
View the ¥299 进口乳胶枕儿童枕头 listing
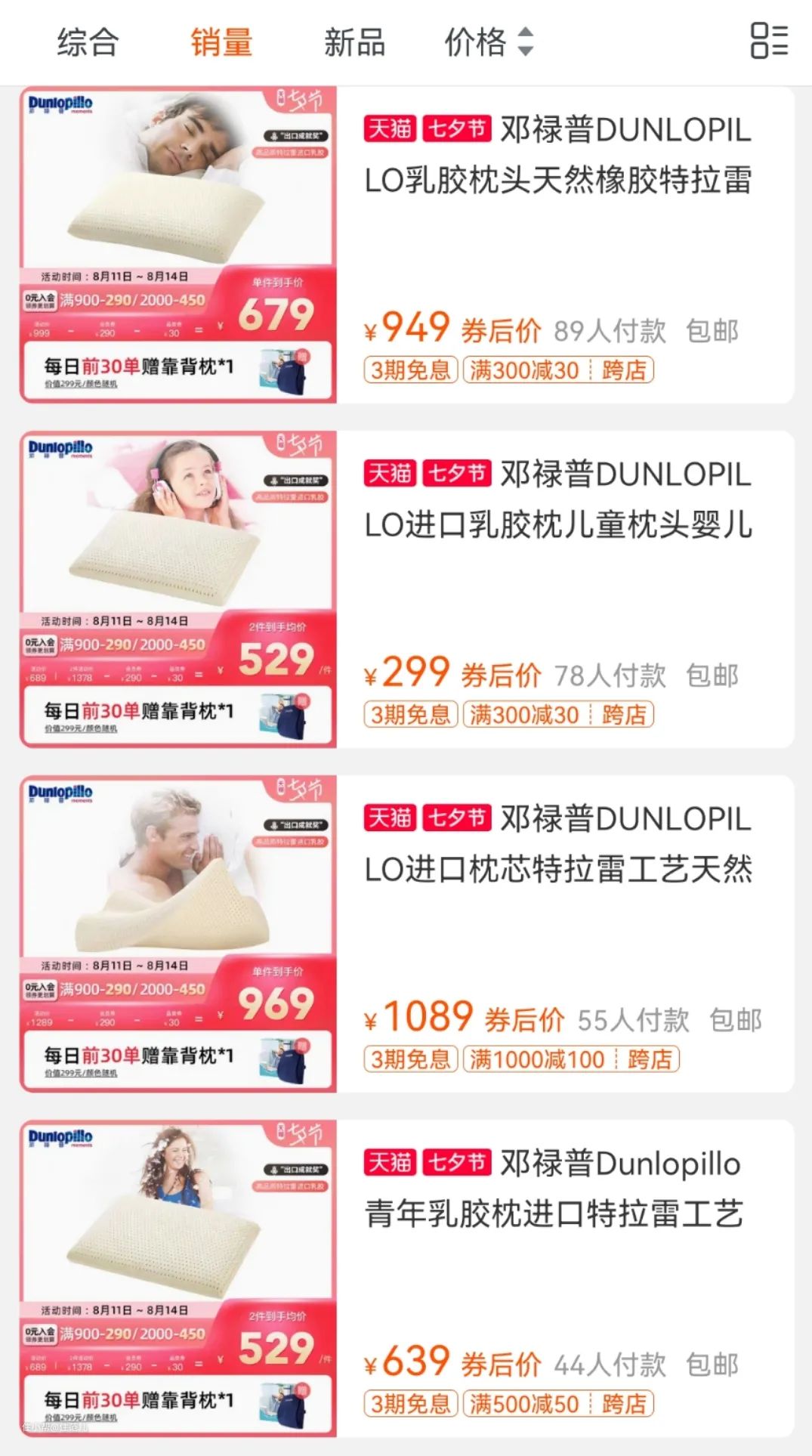pyautogui.click(x=557, y=500)
